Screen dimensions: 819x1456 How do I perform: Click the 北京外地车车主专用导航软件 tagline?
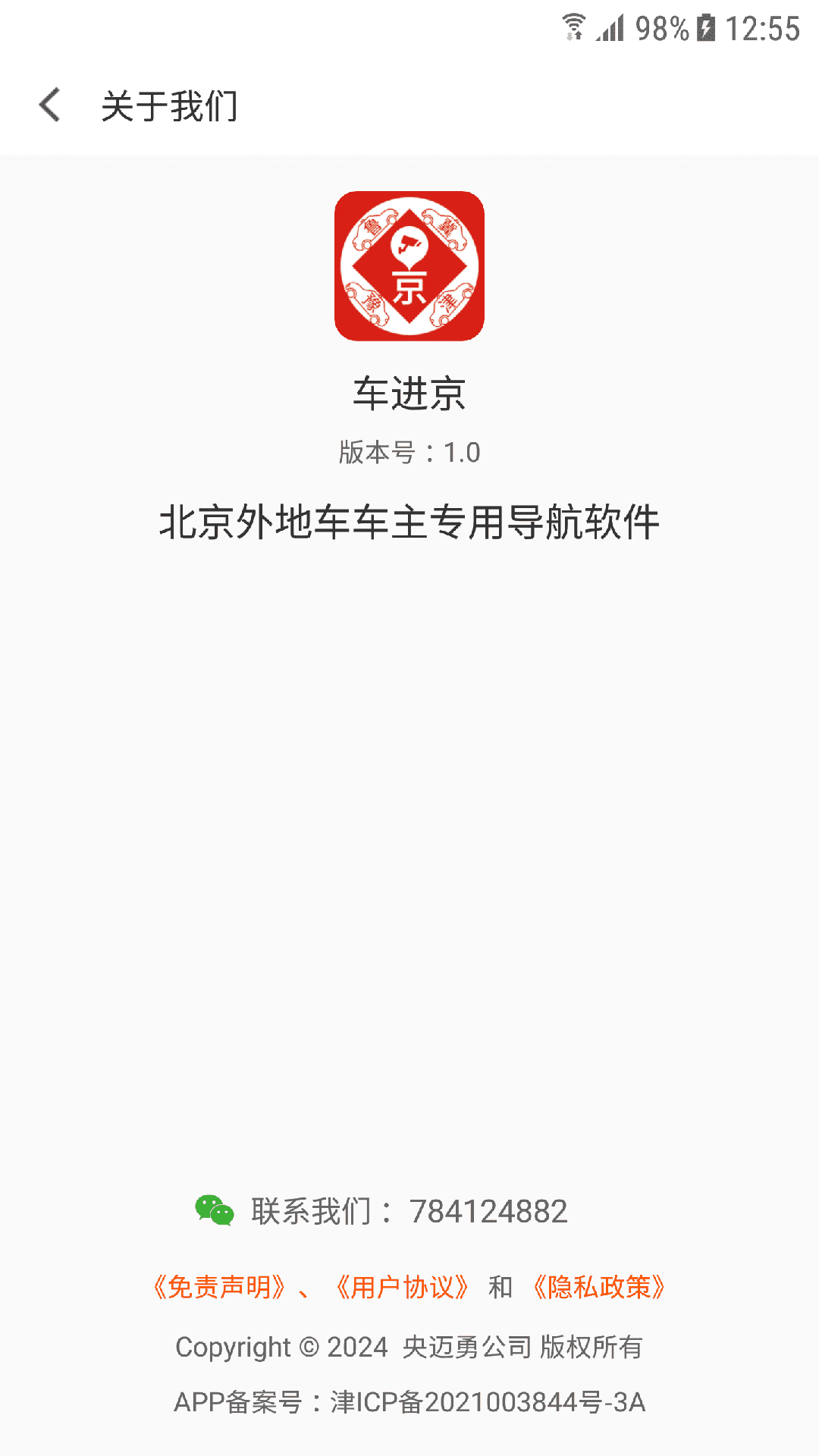coord(409,520)
